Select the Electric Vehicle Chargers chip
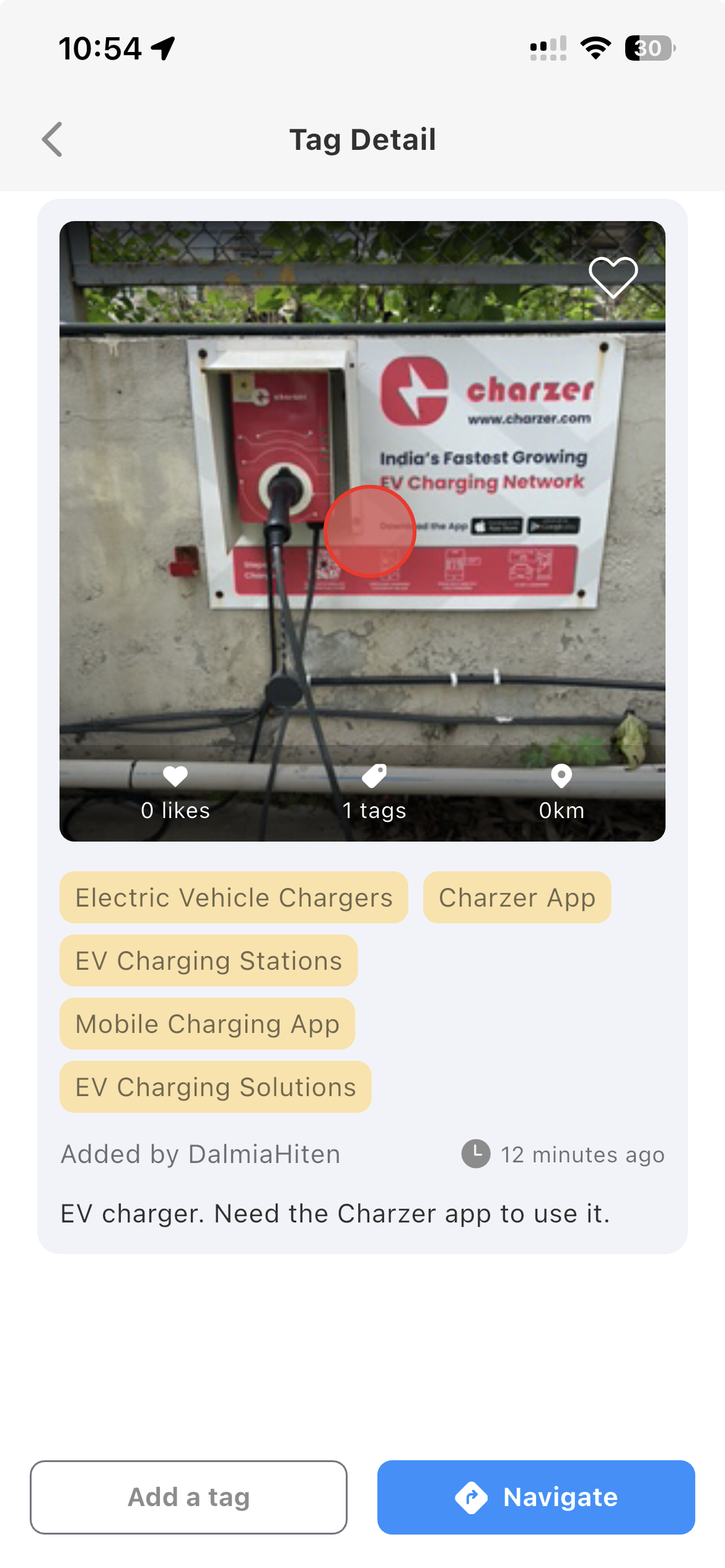This screenshot has height=1568, width=725. (x=234, y=897)
